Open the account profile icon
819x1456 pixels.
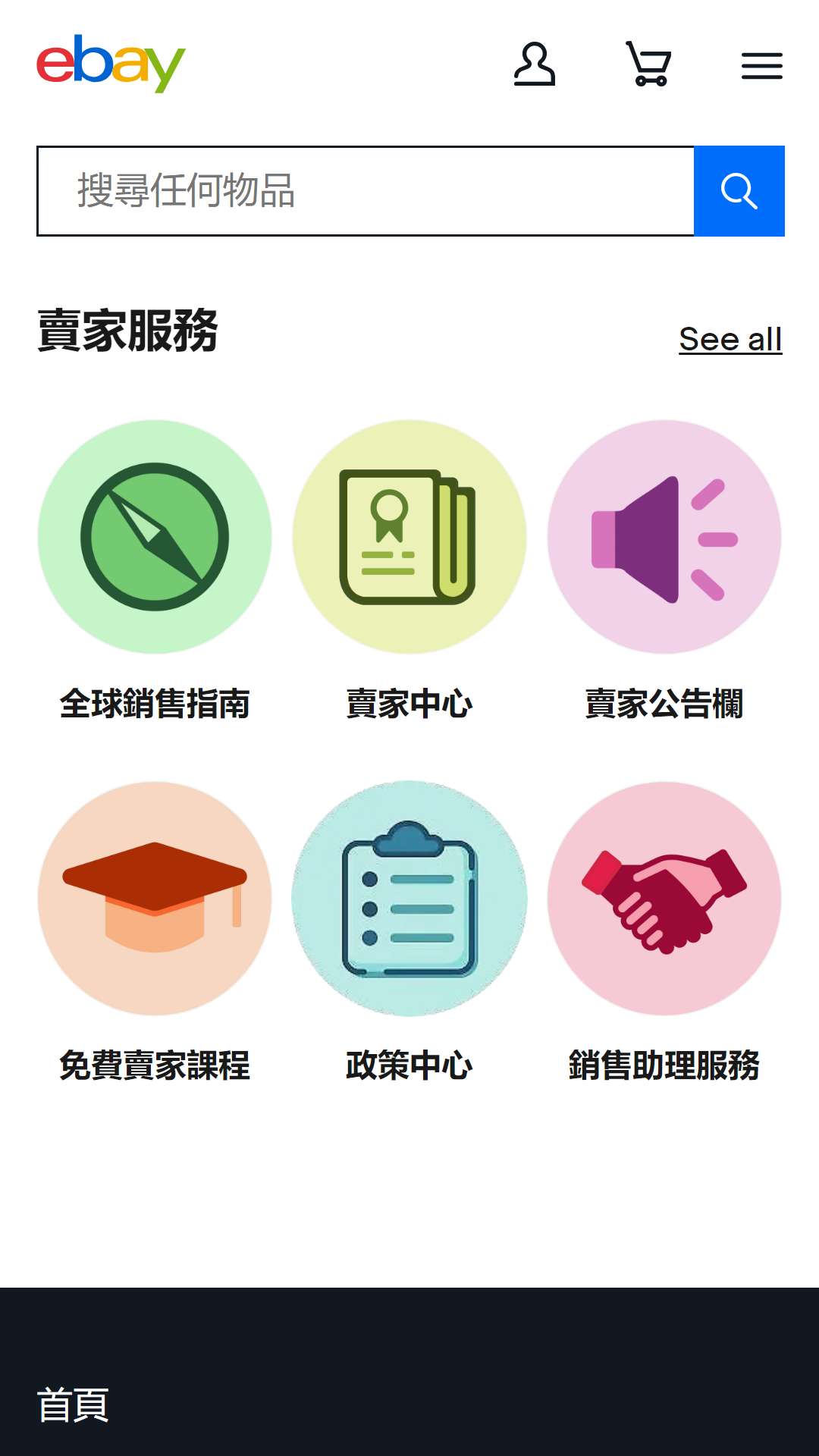pyautogui.click(x=535, y=64)
